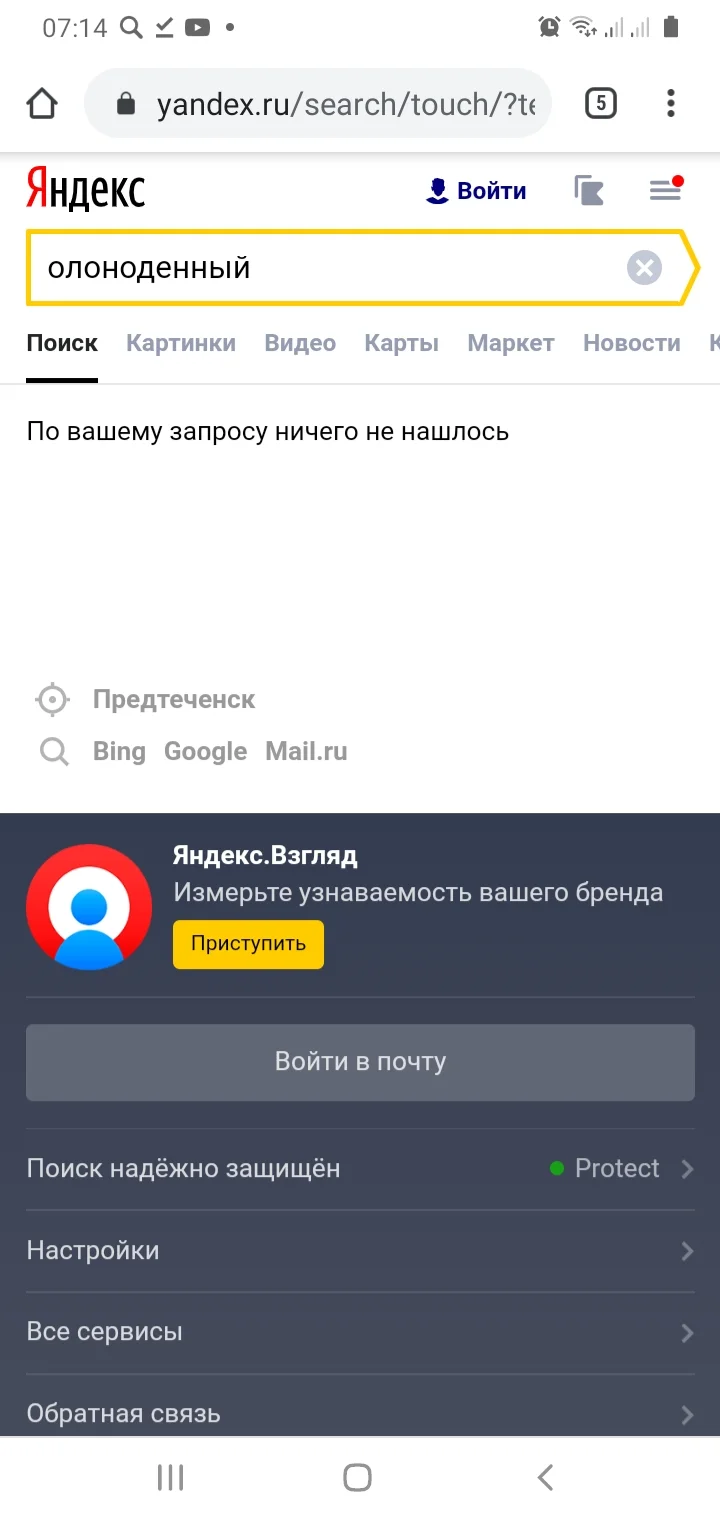The image size is (720, 1520).
Task: Open the browser three-dot menu
Action: 670,103
